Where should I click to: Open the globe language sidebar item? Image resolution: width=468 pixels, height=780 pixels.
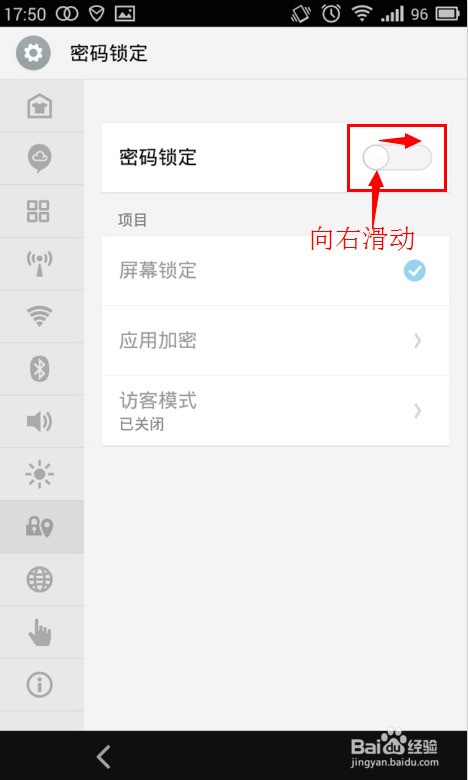(40, 580)
